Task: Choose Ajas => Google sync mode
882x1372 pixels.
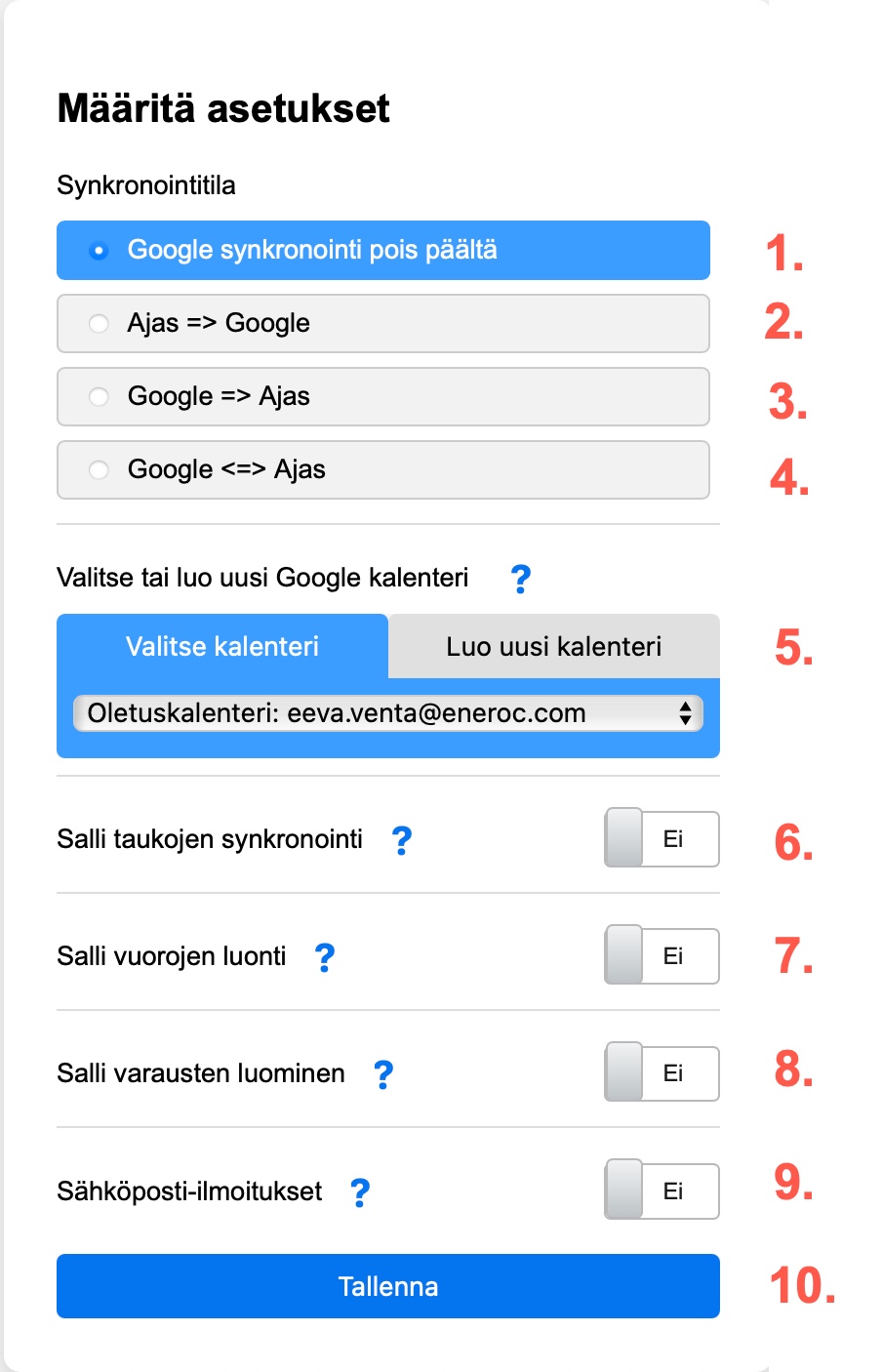Action: pyautogui.click(x=382, y=324)
